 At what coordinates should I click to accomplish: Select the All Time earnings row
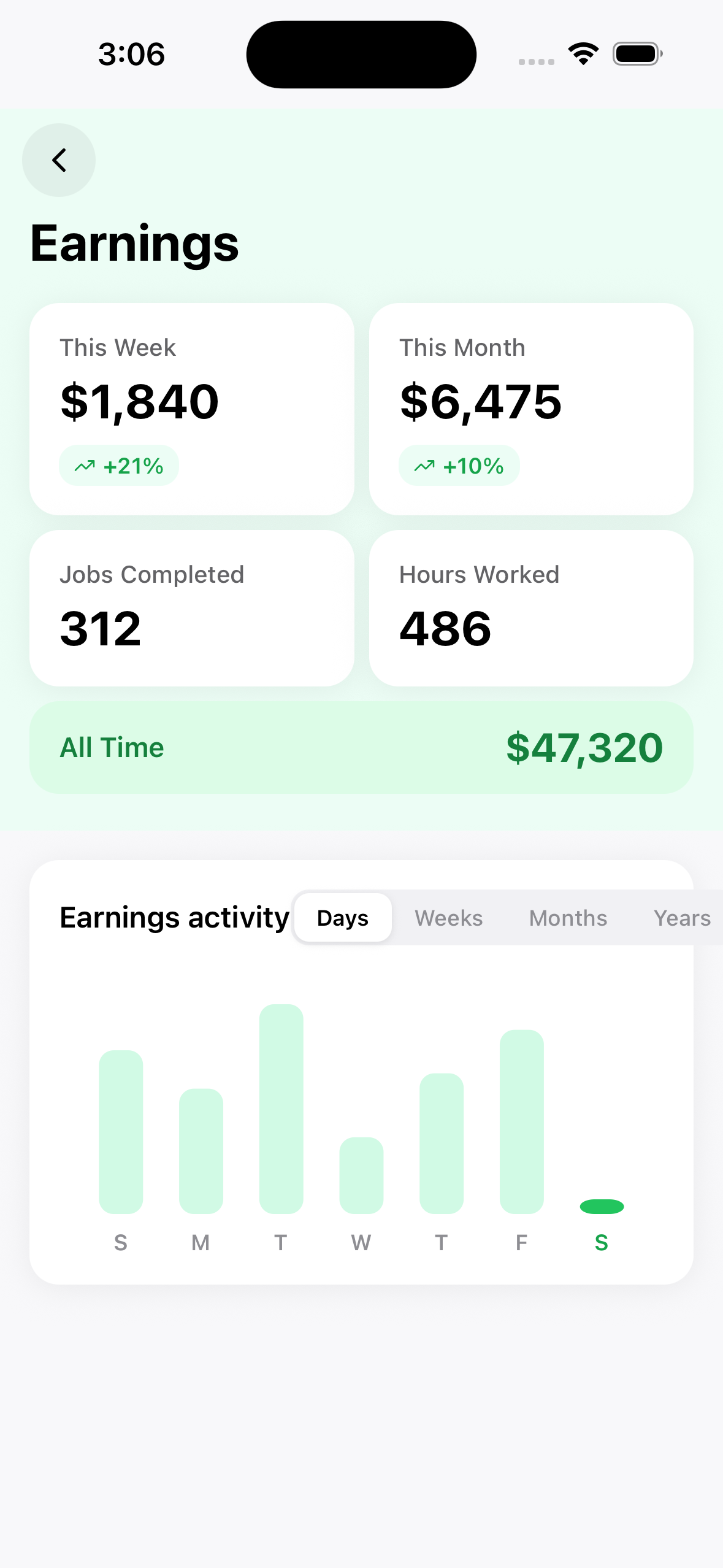[x=361, y=747]
